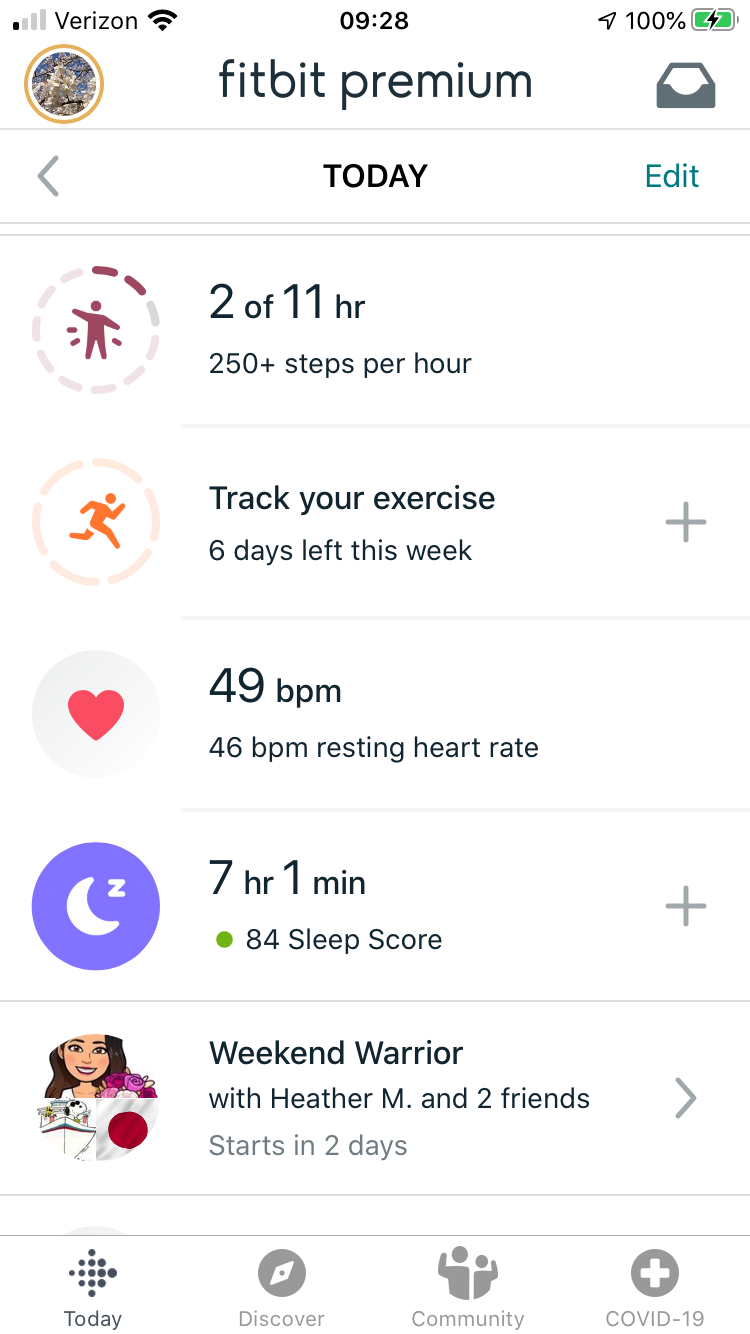Open the COVID-19 tab
This screenshot has width=750, height=1334.
click(655, 1290)
